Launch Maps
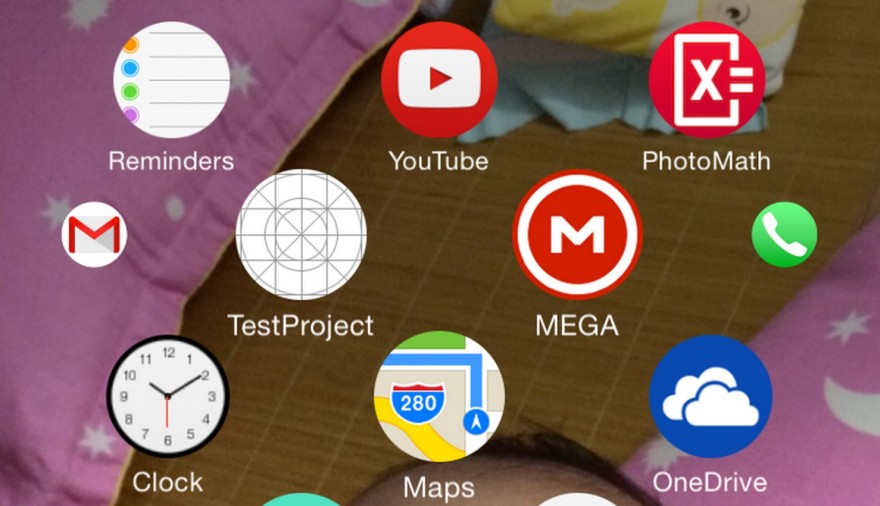 439,396
